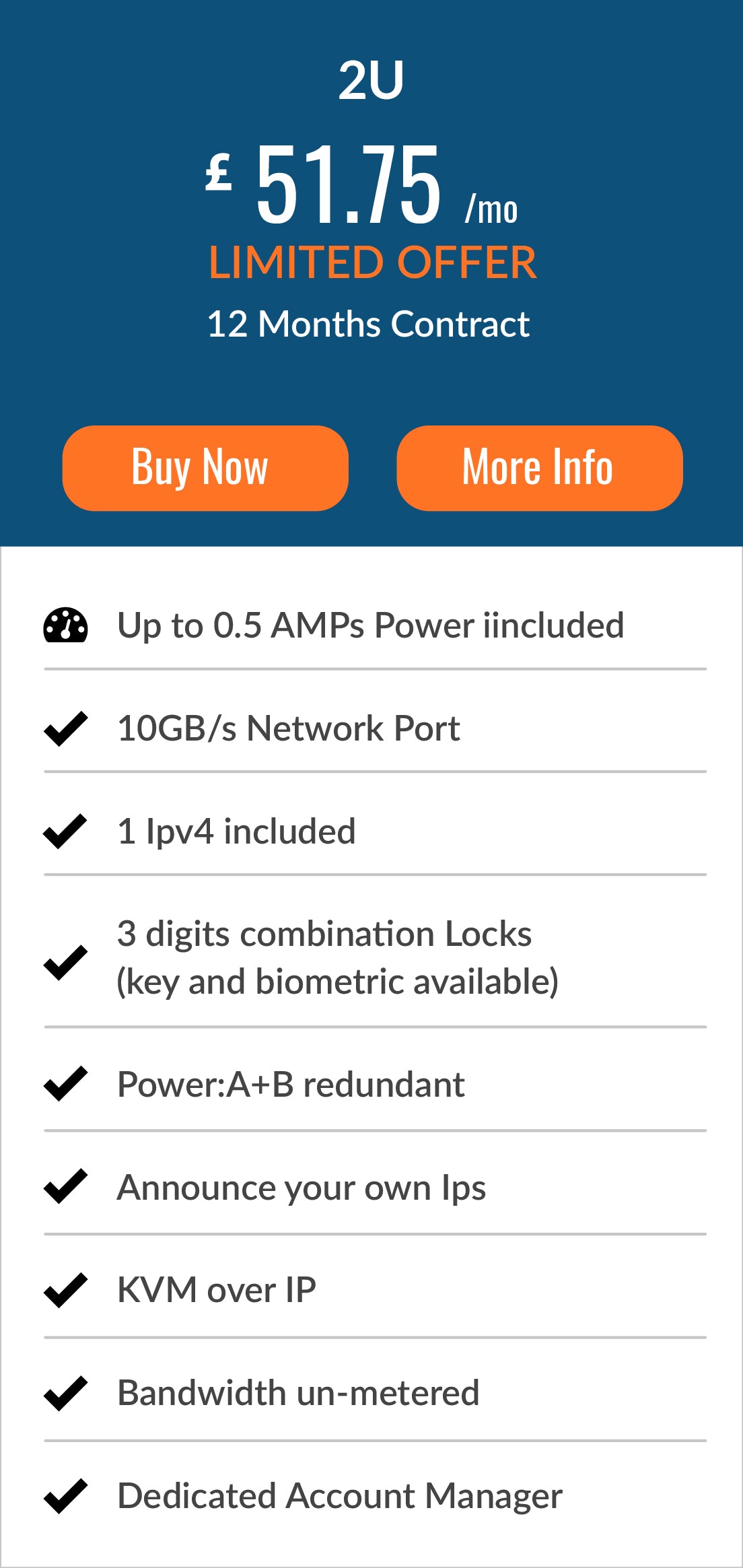Screen dimensions: 743x1568
Task: Select the 12 Months Contract text
Action: click(369, 325)
